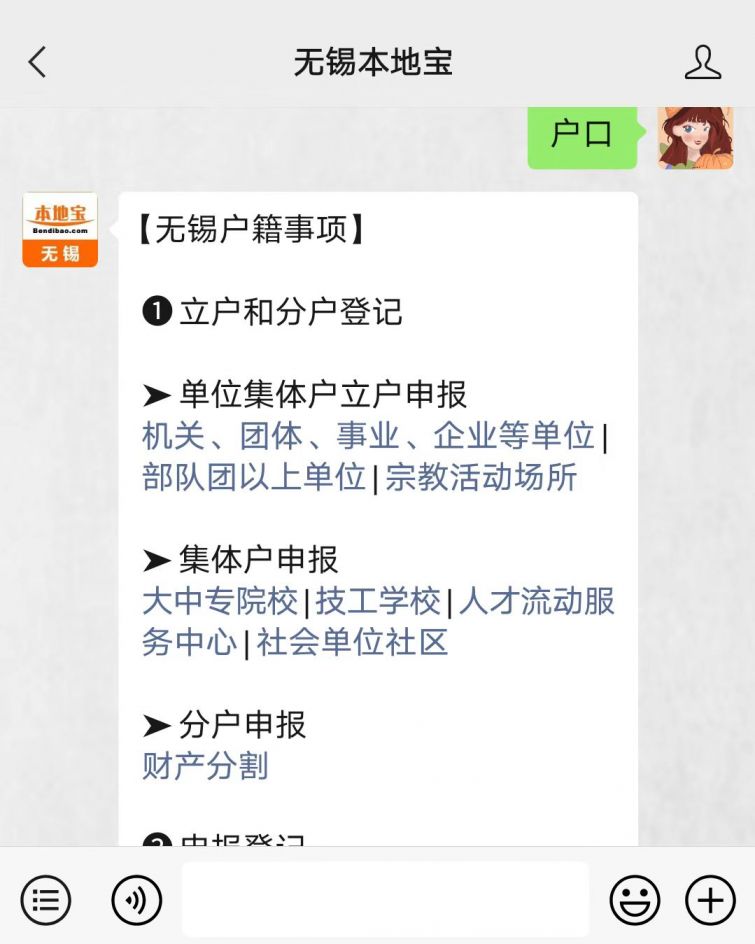The image size is (755, 944).
Task: Open 财产分割 link
Action: (205, 766)
